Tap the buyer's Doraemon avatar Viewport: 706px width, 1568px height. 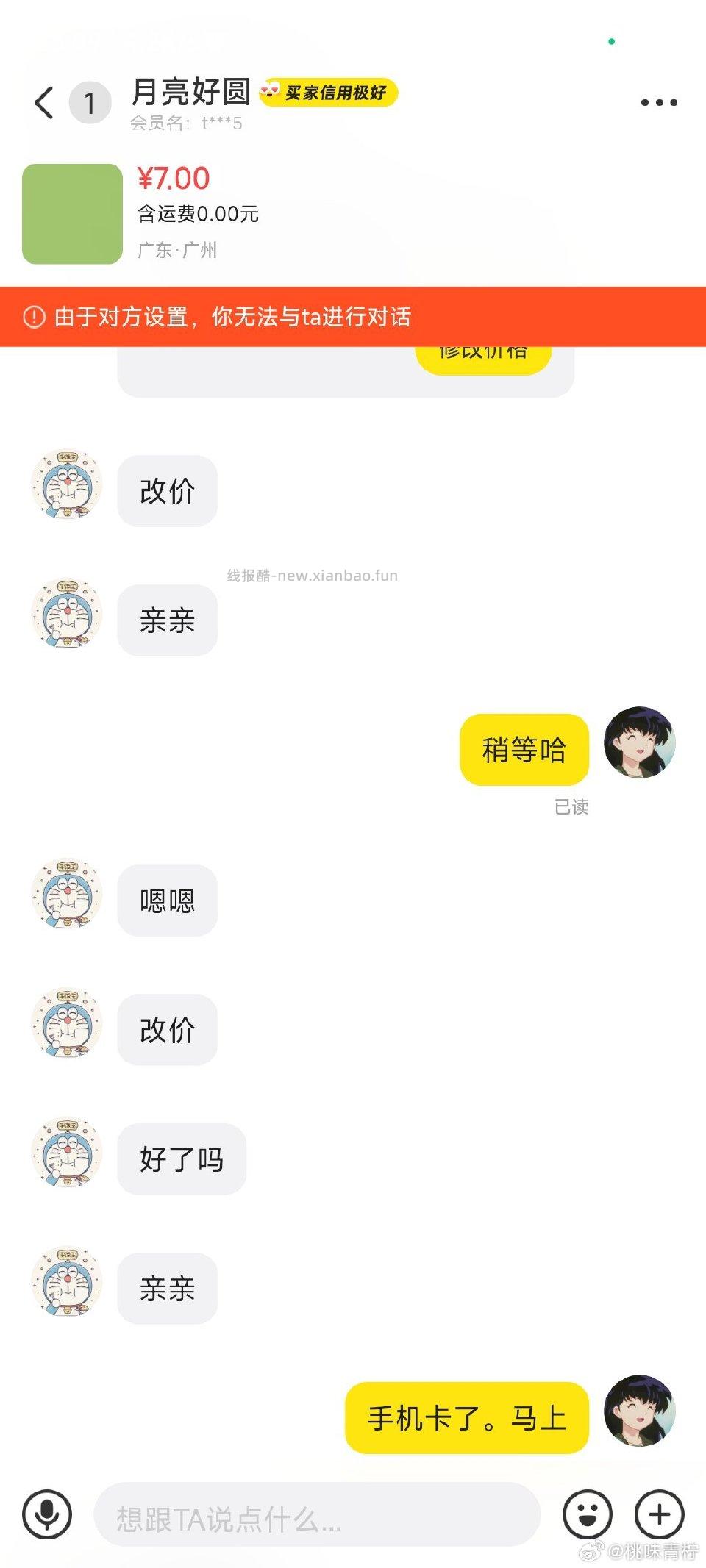66,490
